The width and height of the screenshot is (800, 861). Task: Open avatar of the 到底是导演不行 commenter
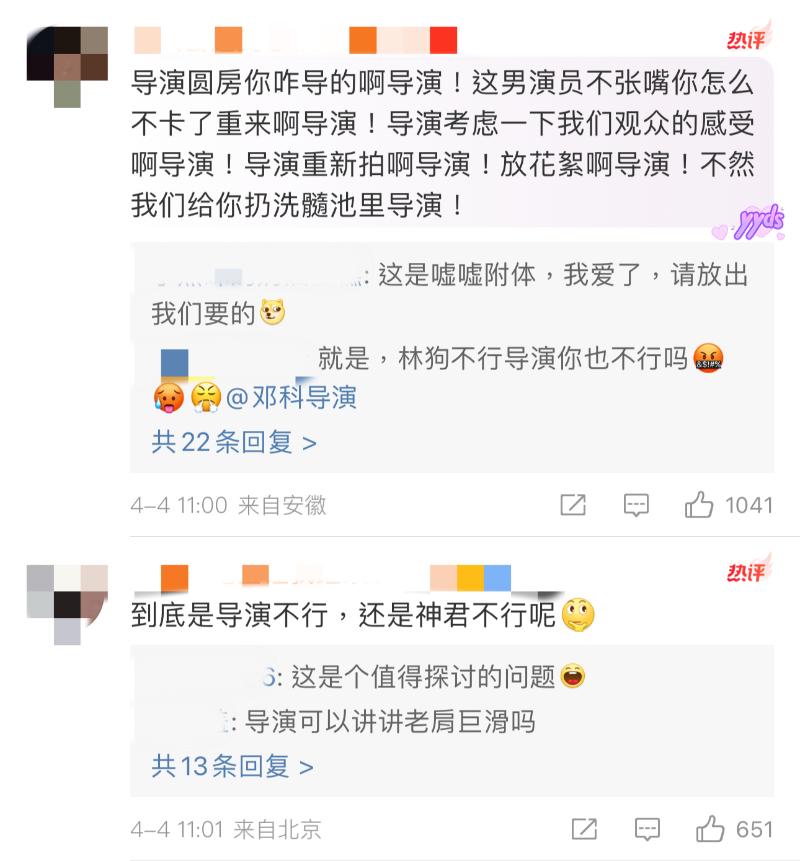(67, 603)
